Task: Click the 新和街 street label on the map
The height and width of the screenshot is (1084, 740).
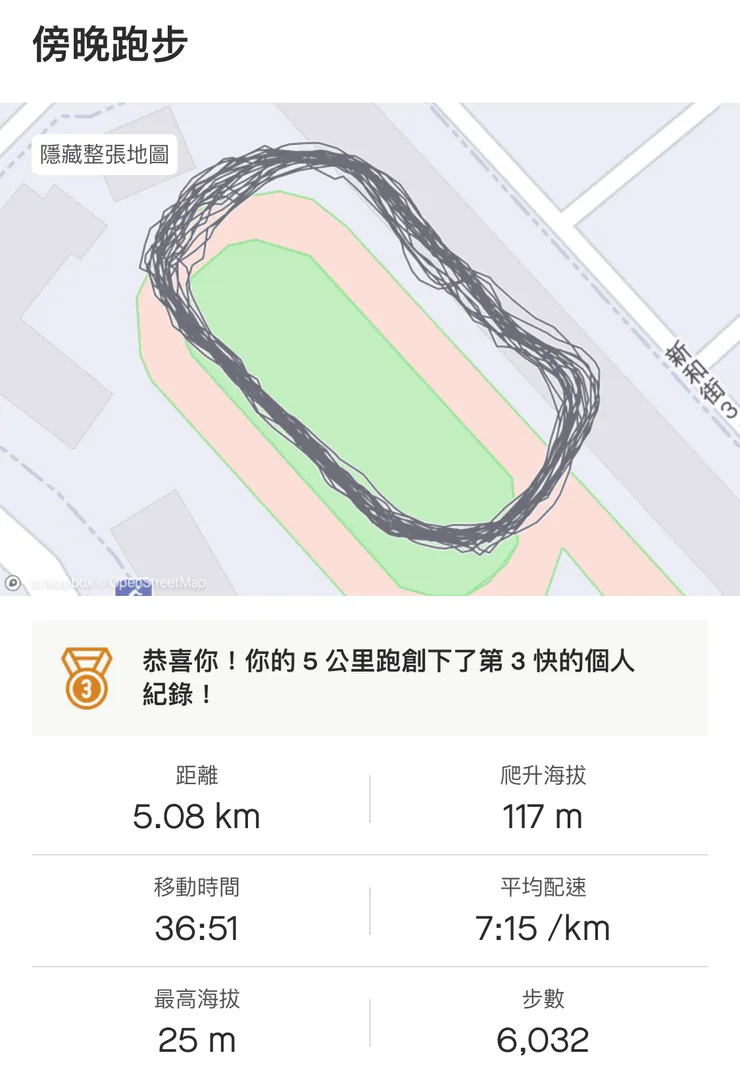Action: (x=690, y=375)
